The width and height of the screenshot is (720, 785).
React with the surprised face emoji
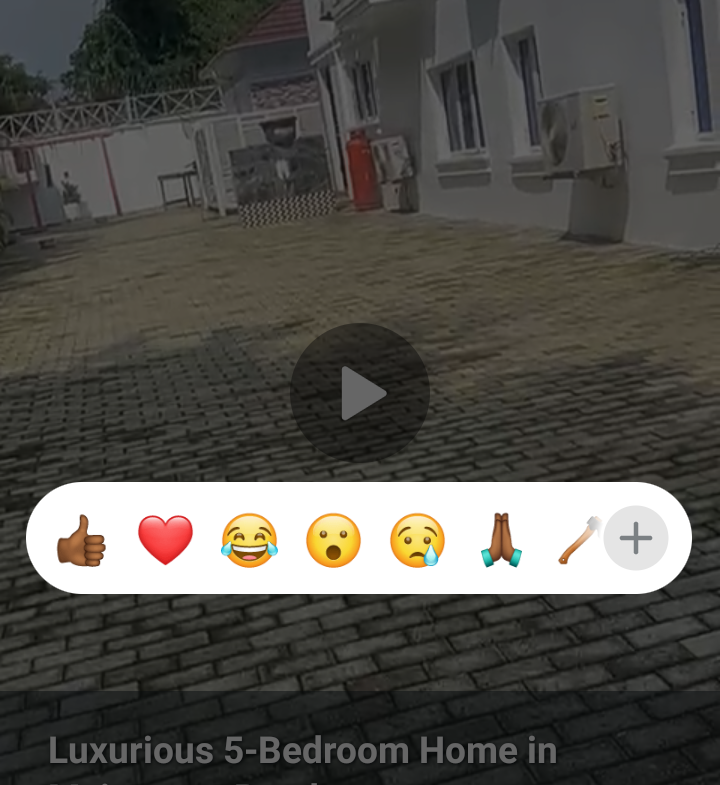(x=333, y=540)
